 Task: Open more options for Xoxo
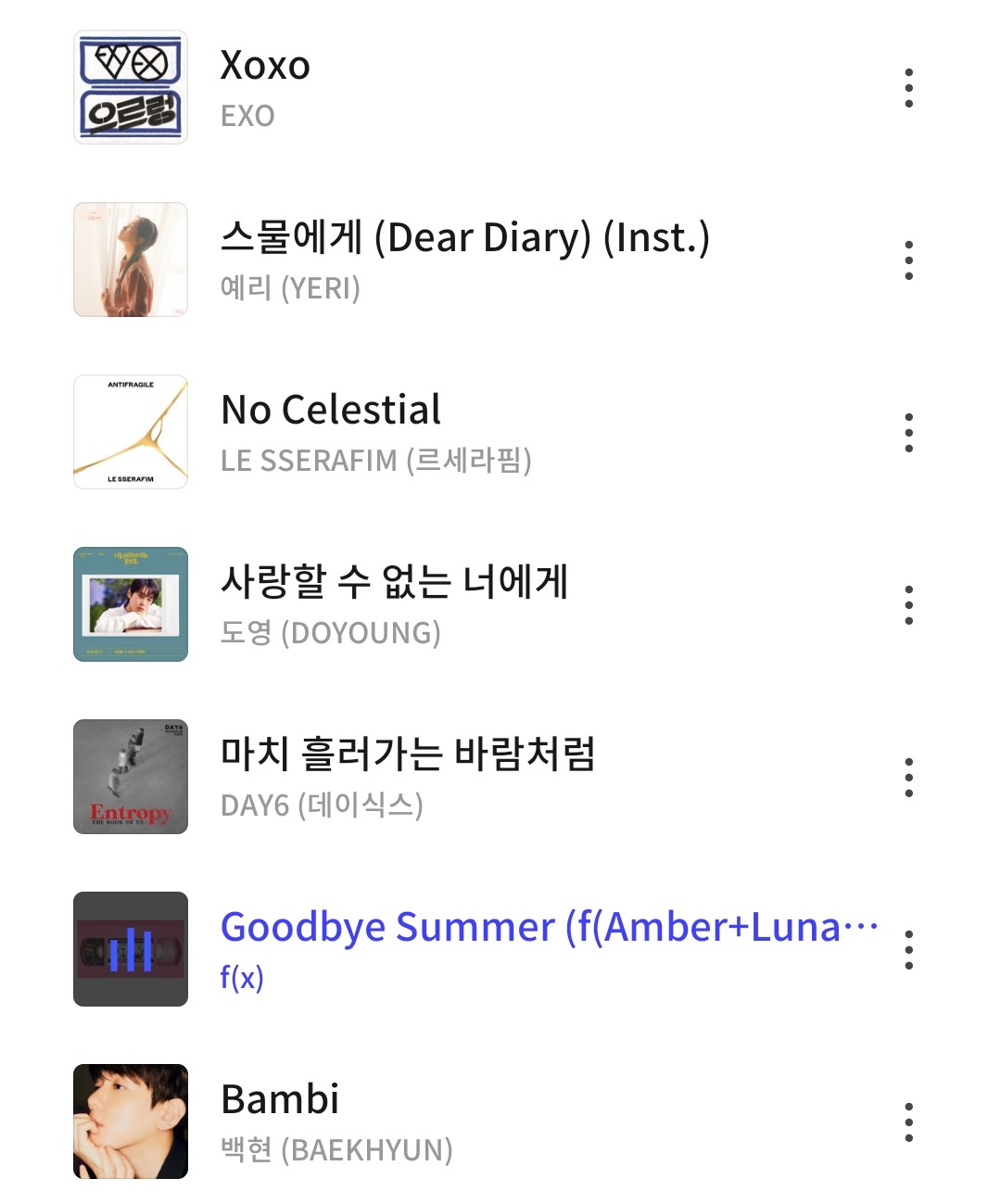coord(908,88)
